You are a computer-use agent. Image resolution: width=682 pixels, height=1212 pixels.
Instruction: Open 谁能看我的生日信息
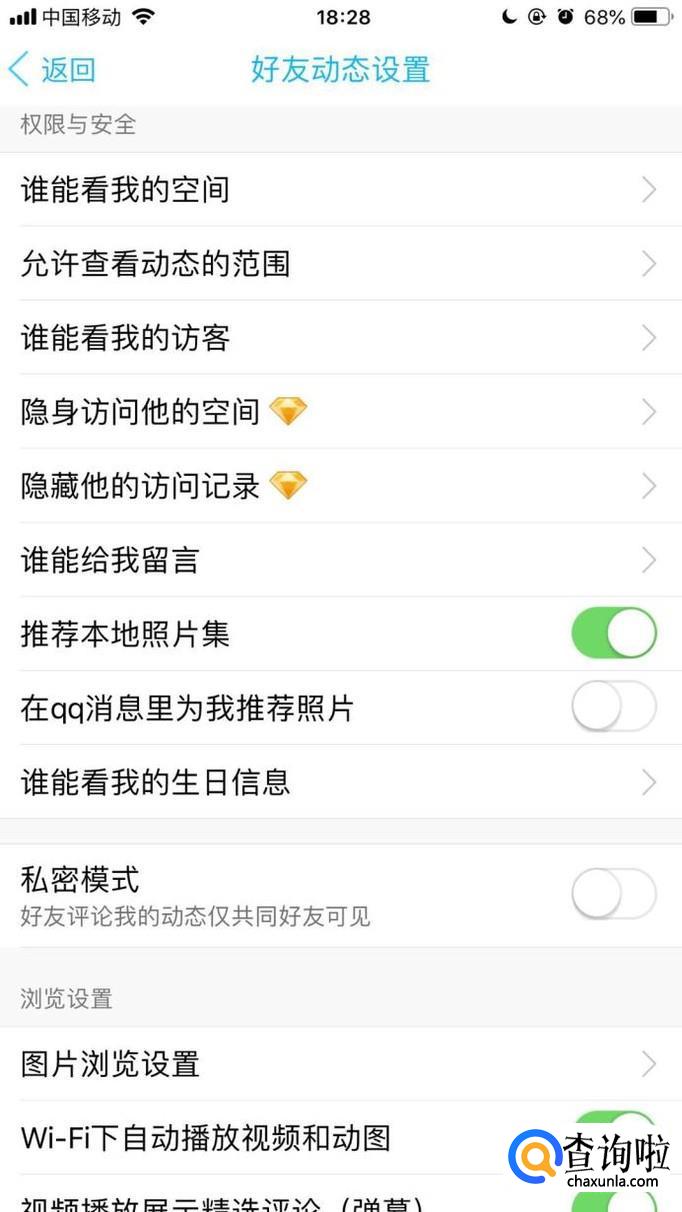coord(340,782)
